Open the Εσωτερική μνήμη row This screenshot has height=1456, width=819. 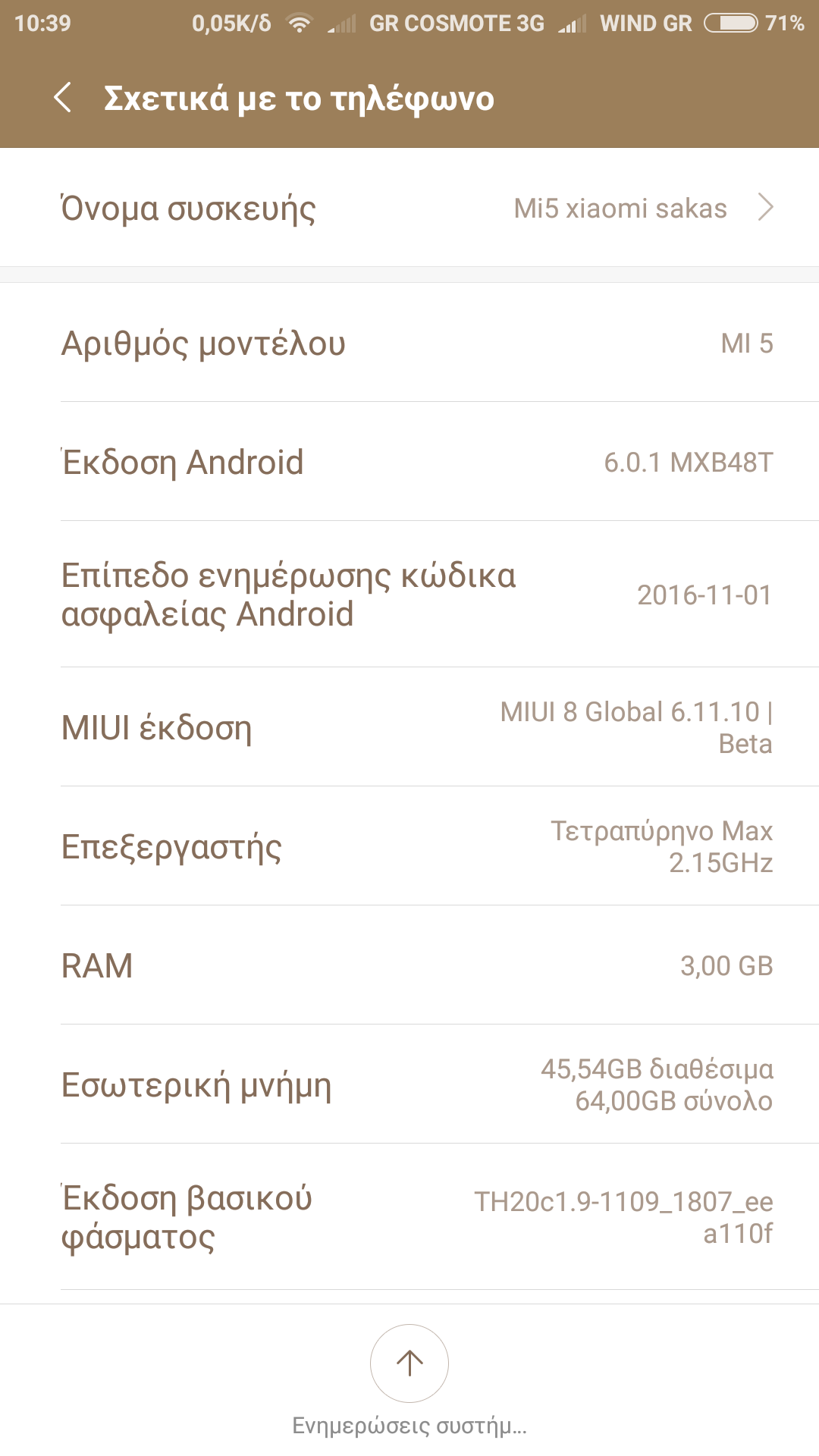(409, 1084)
